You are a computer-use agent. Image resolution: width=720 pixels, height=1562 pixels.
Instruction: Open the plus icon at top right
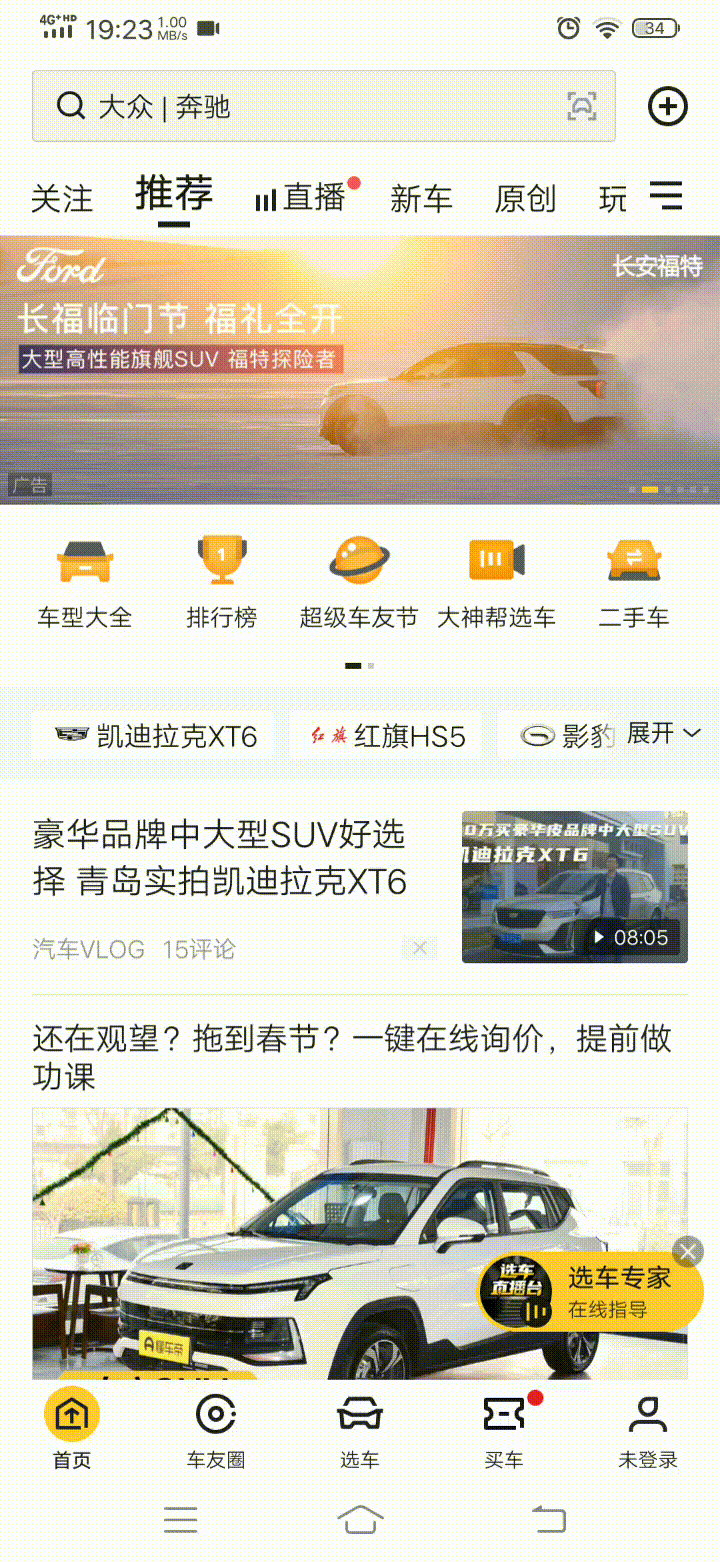pyautogui.click(x=668, y=106)
